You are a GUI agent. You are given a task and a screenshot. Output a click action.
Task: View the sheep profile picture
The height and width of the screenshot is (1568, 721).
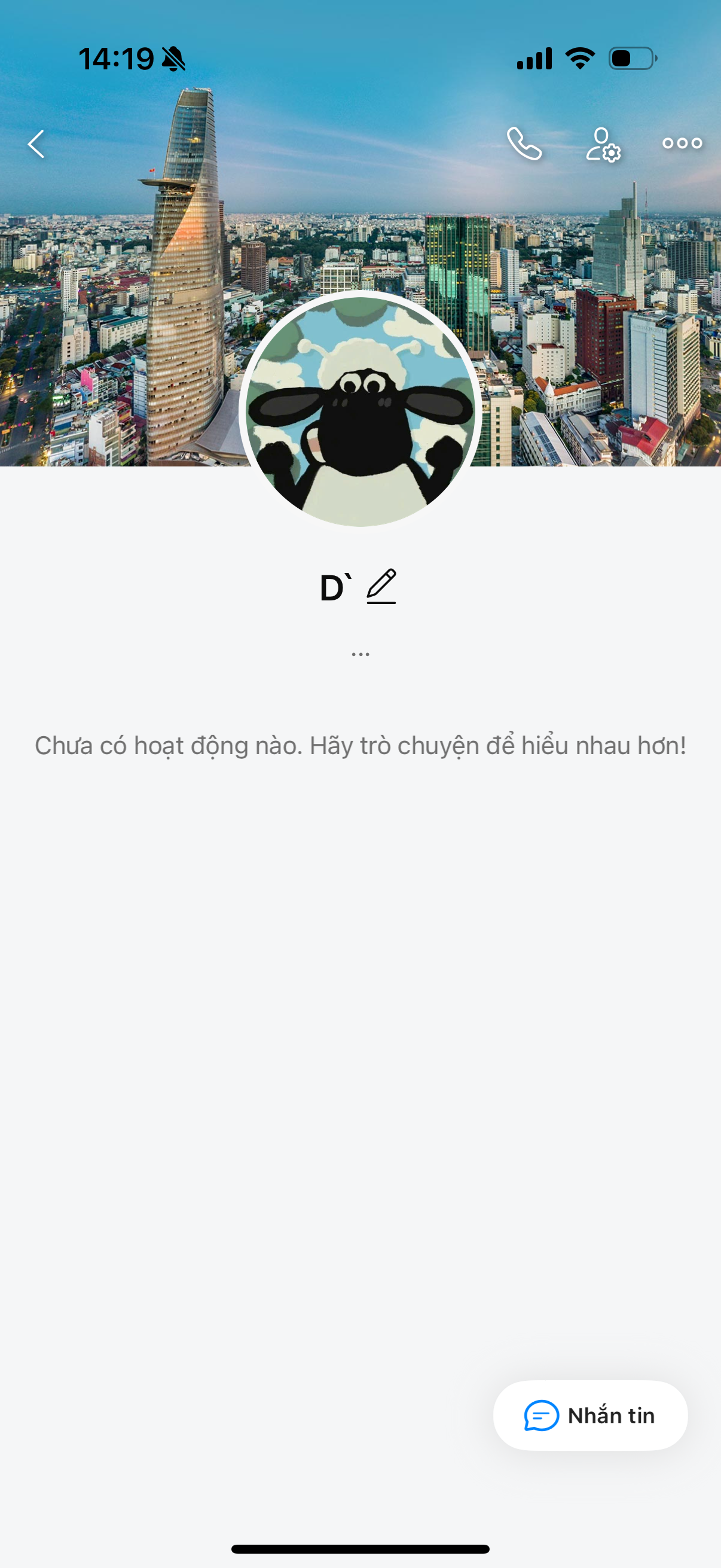360,411
